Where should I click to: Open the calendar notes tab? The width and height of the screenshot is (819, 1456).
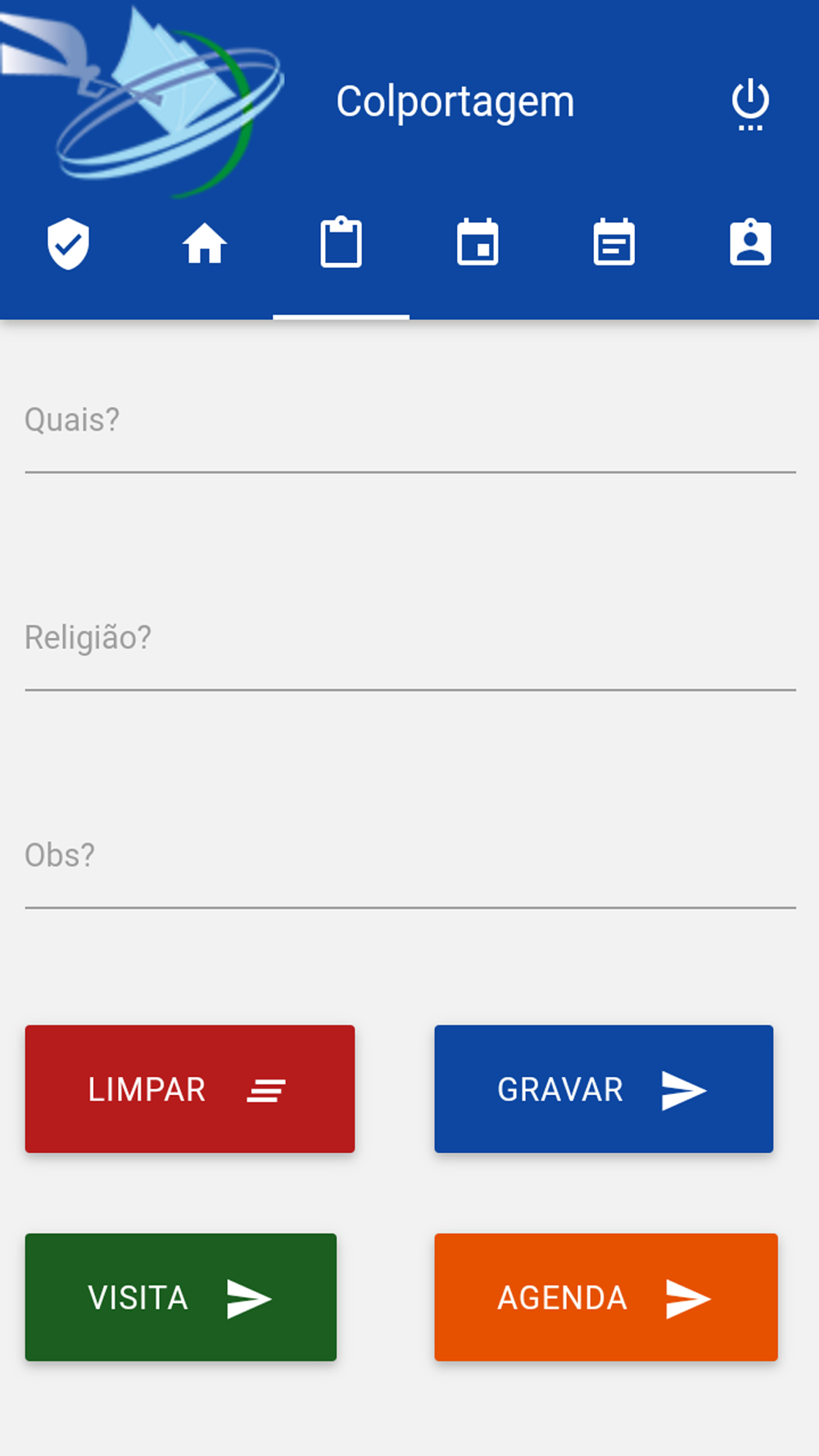[614, 244]
